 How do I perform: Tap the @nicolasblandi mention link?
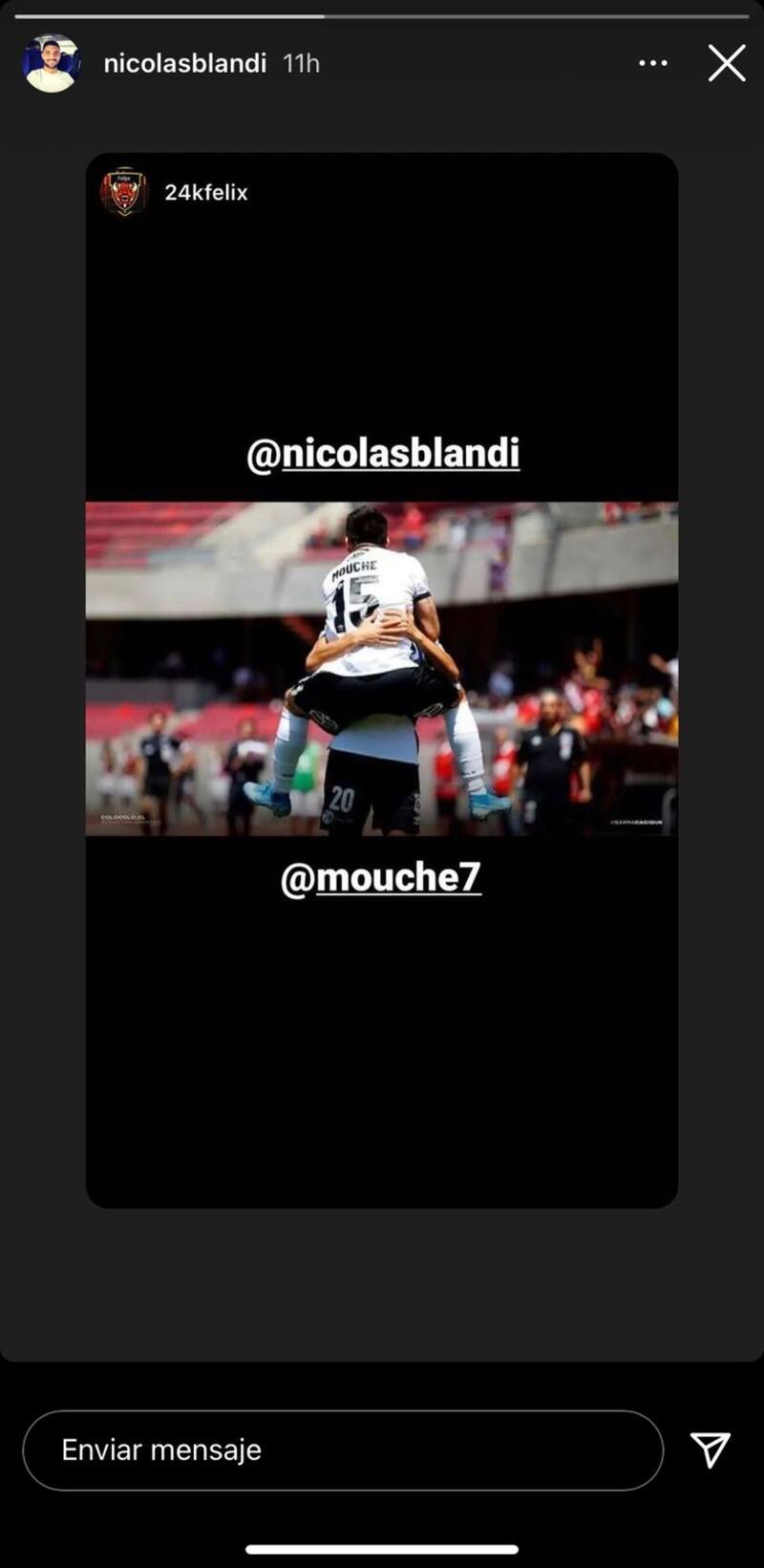[383, 454]
